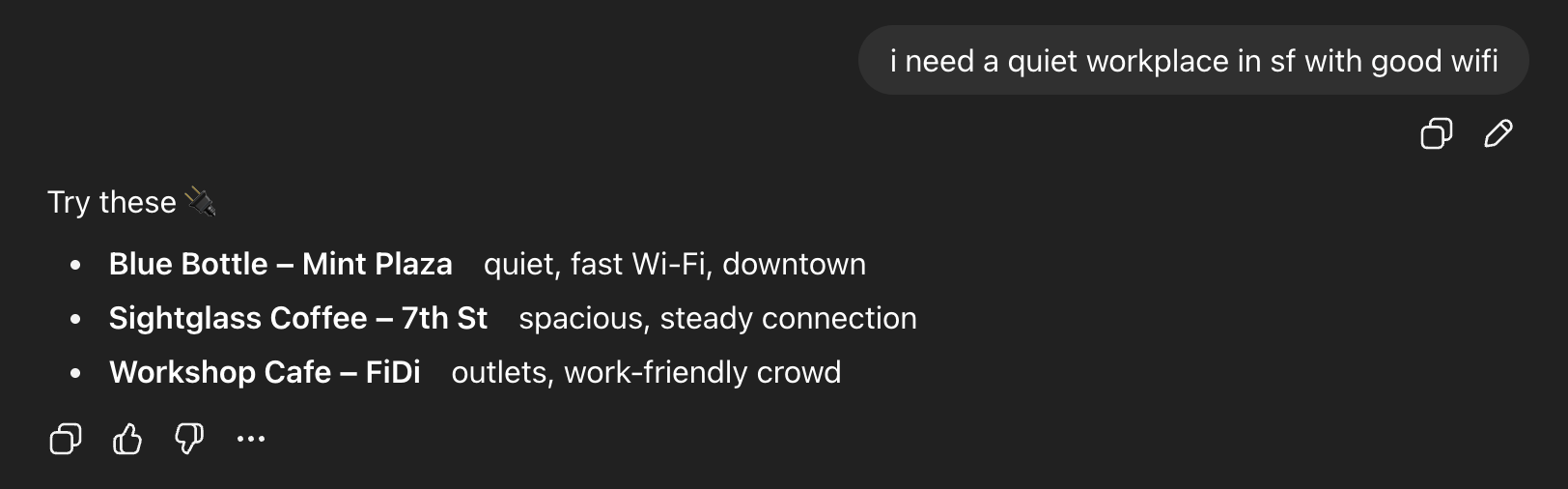This screenshot has height=489, width=1568.
Task: Edit the sent message
Action: pyautogui.click(x=1498, y=133)
